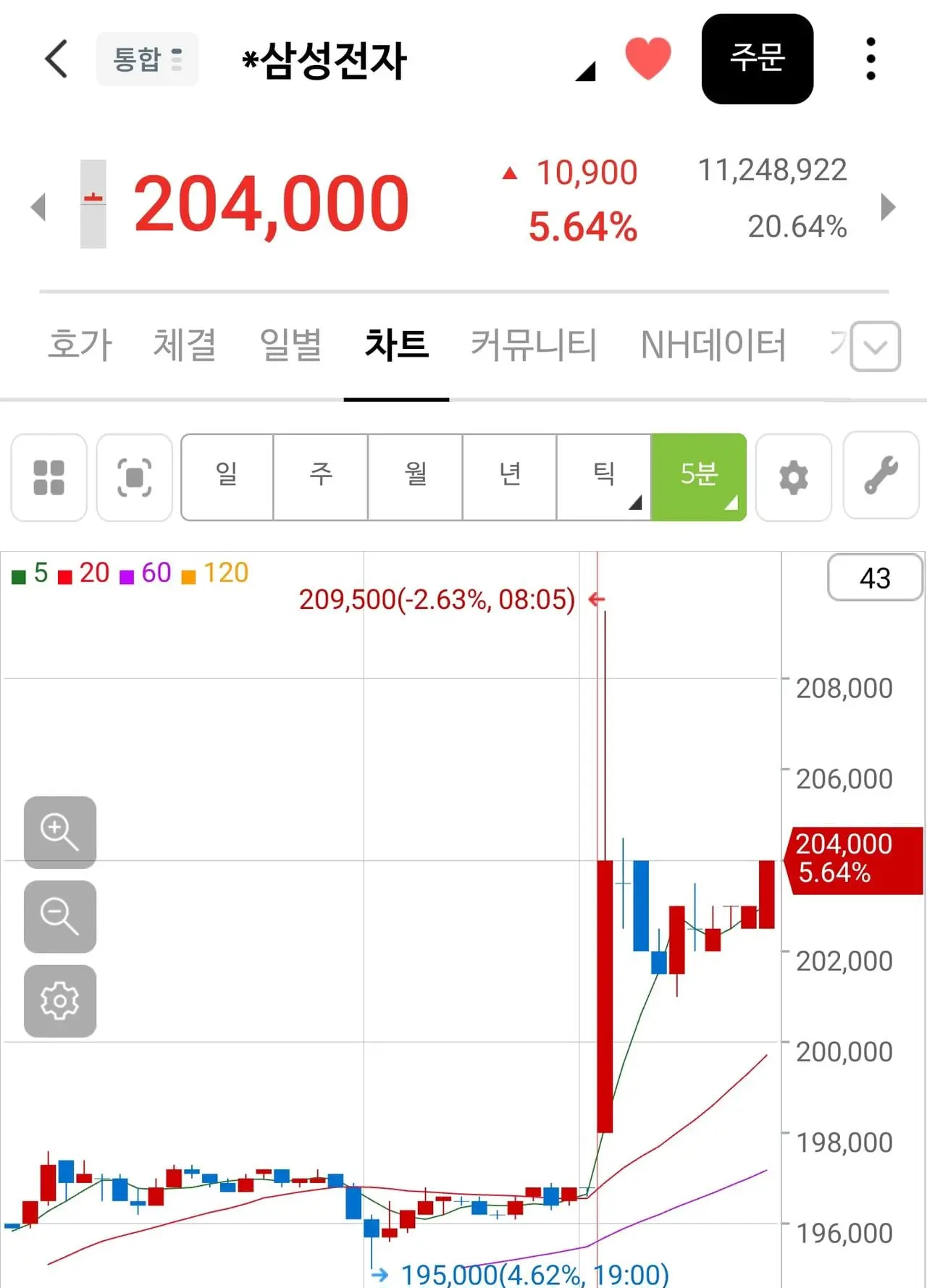Zoom in the chart with the magnifier plus
The height and width of the screenshot is (1288, 927).
(x=60, y=832)
